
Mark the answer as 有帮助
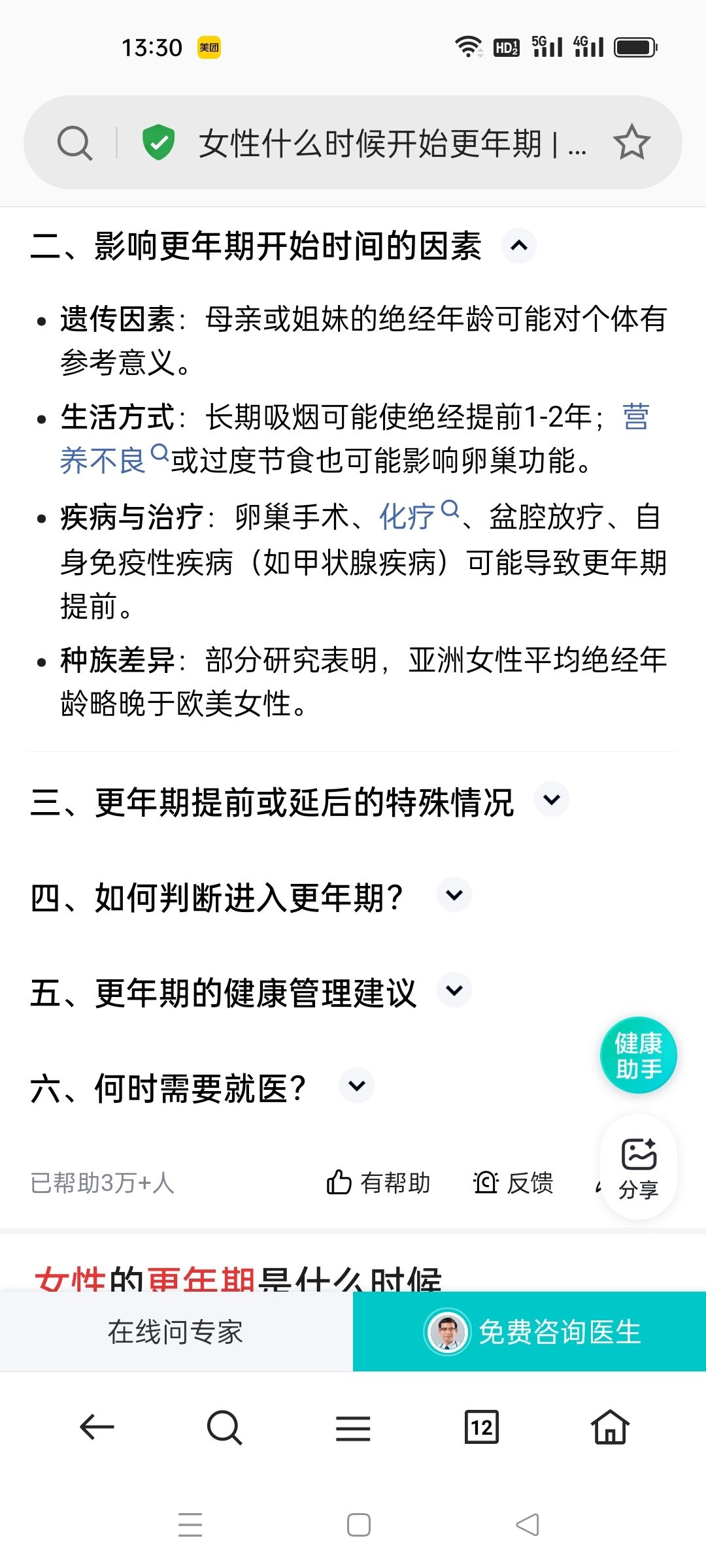point(378,1183)
